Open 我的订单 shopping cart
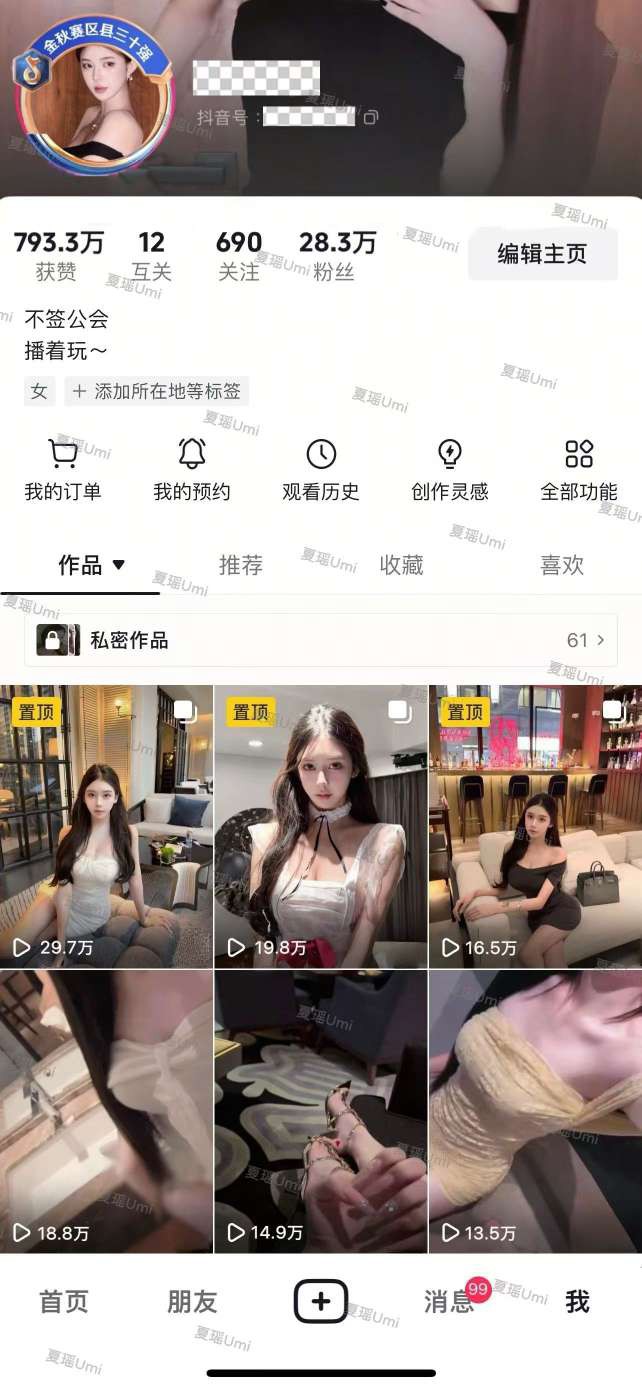The width and height of the screenshot is (642, 1389). 63,470
